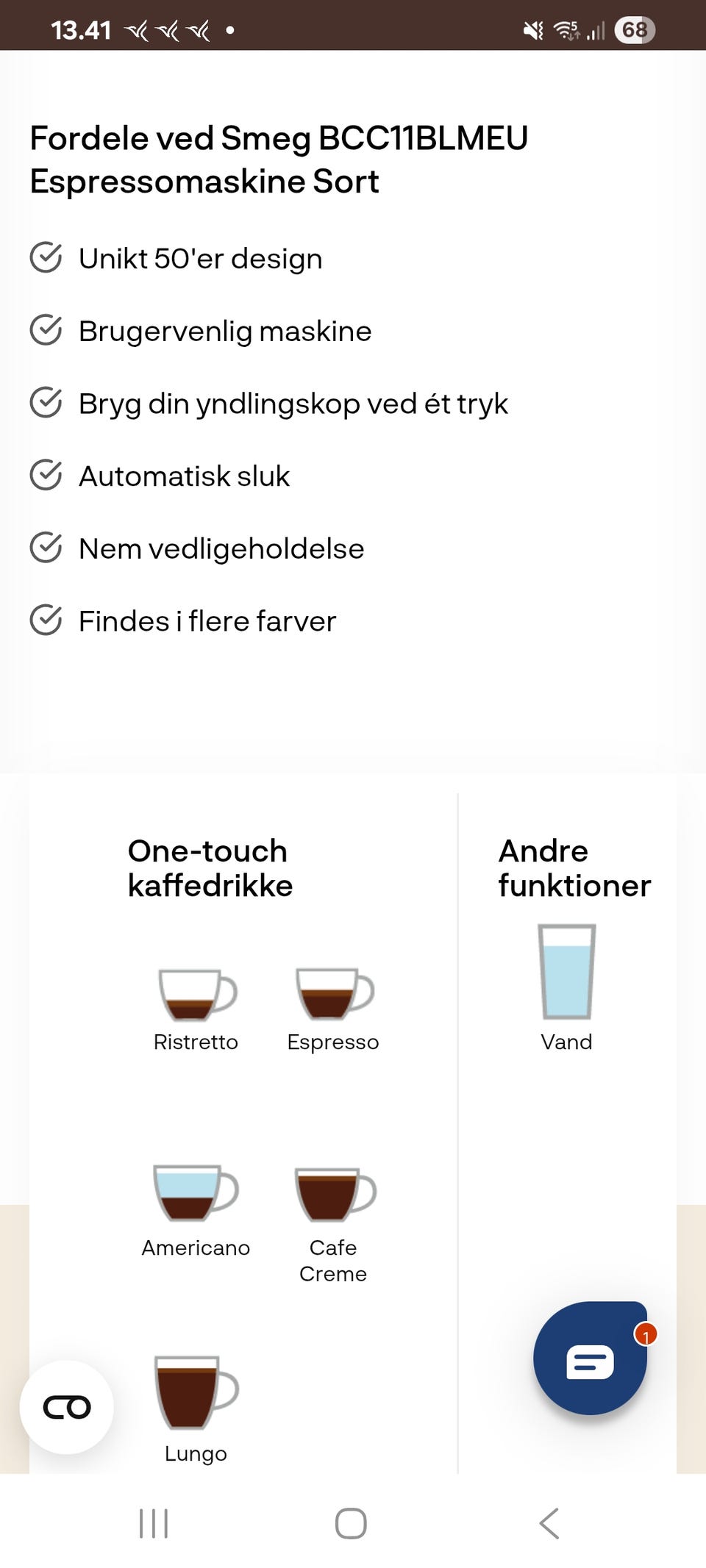Go to the phone's home screen
The width and height of the screenshot is (706, 1568).
[x=351, y=1523]
